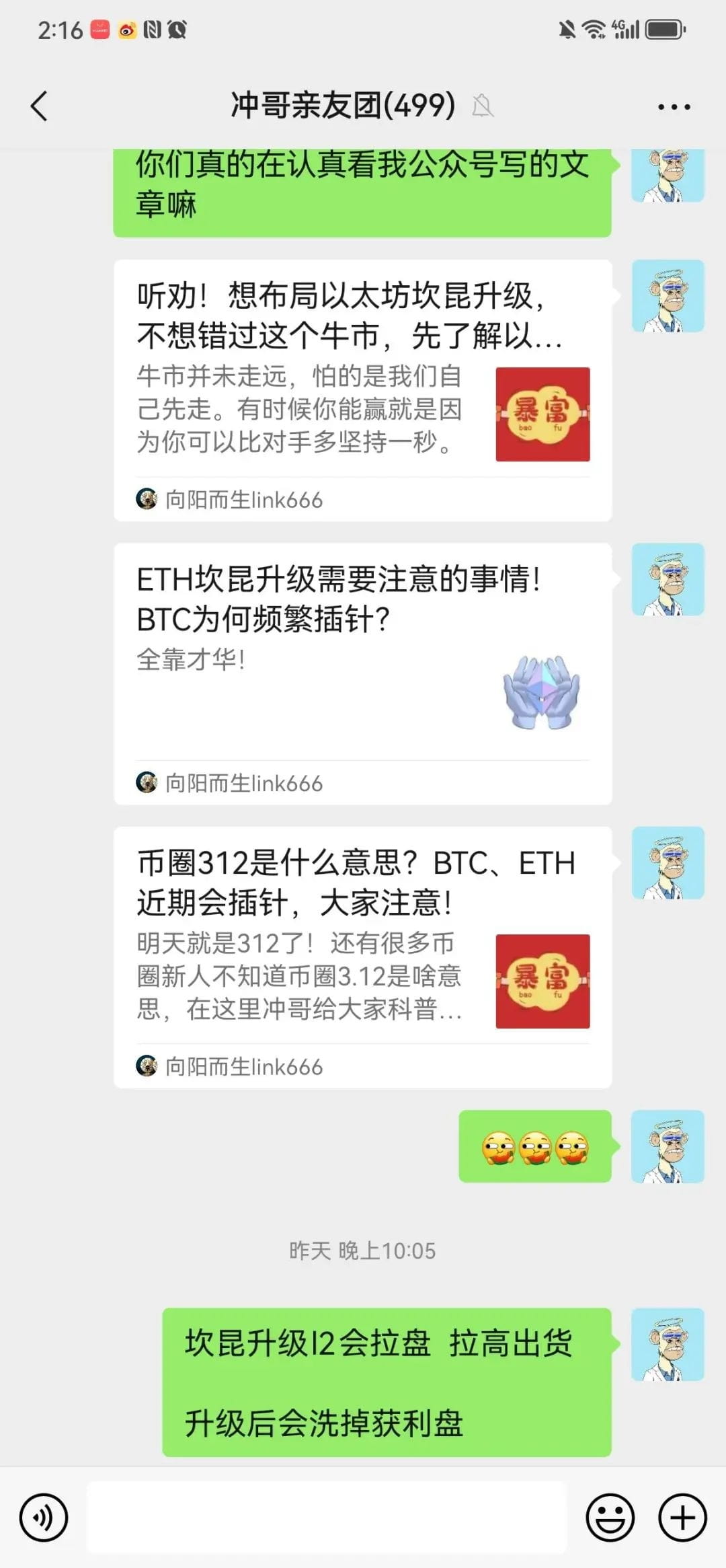Open the group chat overflow menu
Viewport: 726px width, 1568px height.
[x=674, y=106]
